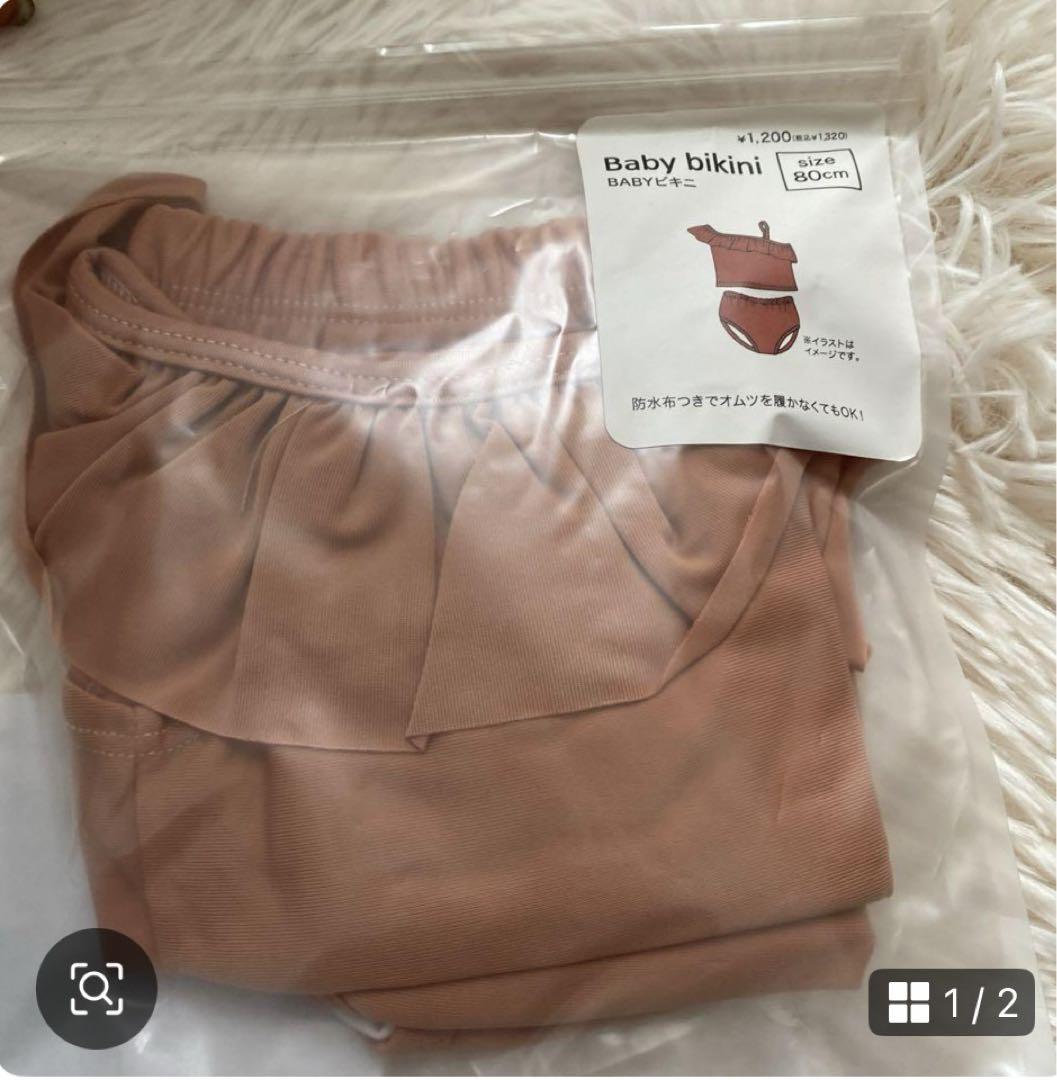
Task: Open the 1 / 2 photo gallery grid
Action: pyautogui.click(x=951, y=1002)
